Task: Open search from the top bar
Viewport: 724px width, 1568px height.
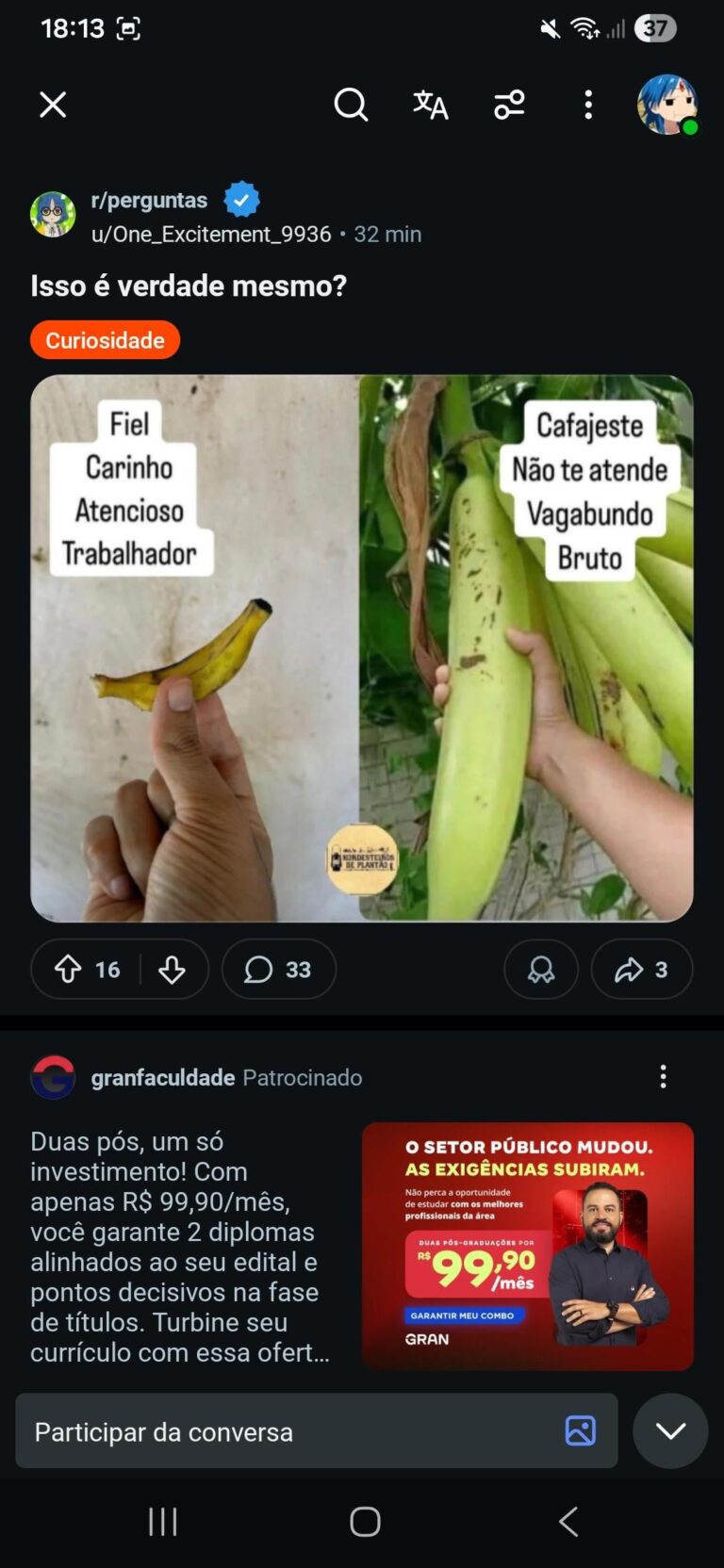Action: (351, 105)
